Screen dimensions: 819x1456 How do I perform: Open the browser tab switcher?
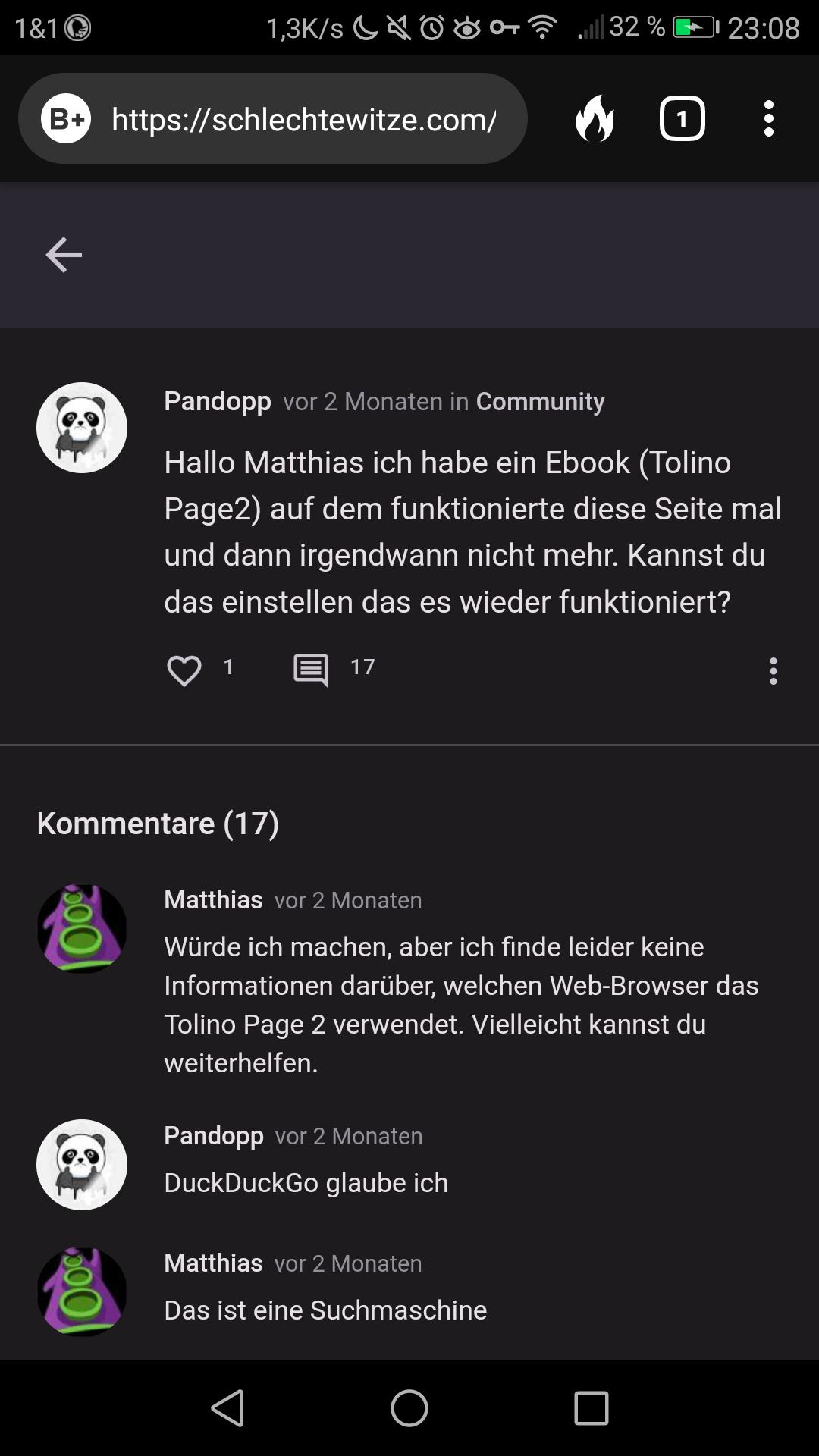[x=682, y=119]
